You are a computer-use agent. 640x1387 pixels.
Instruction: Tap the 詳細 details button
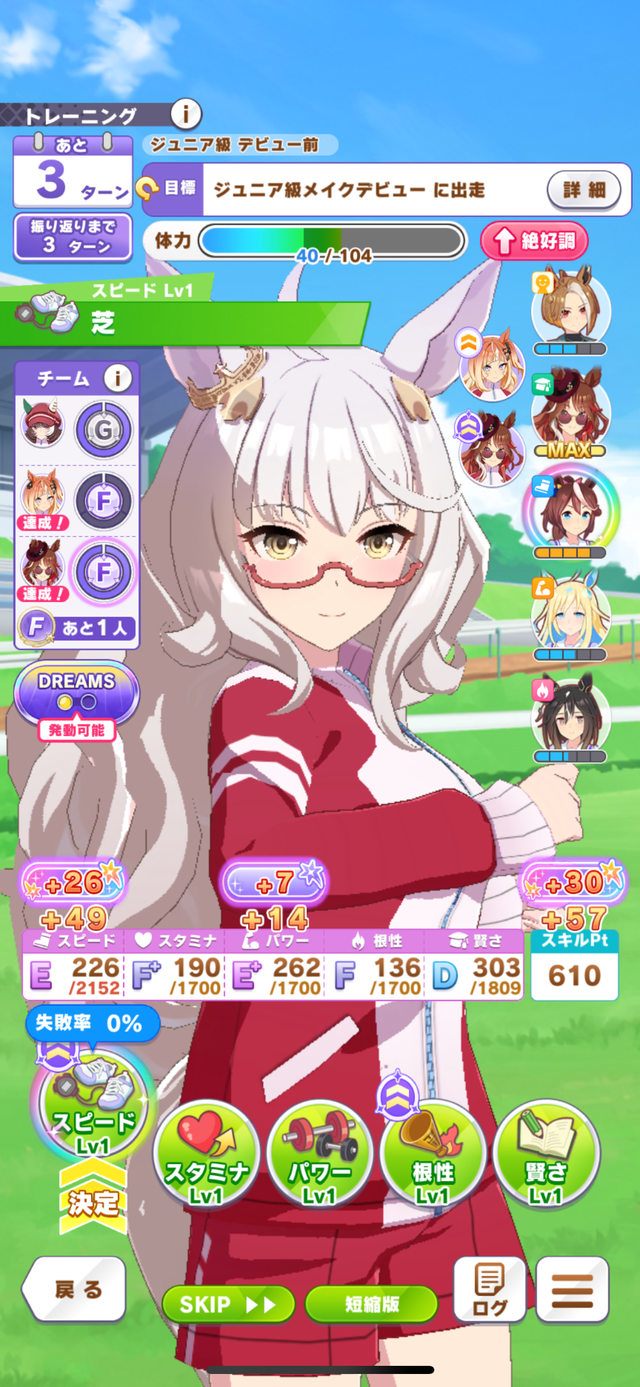pyautogui.click(x=583, y=189)
